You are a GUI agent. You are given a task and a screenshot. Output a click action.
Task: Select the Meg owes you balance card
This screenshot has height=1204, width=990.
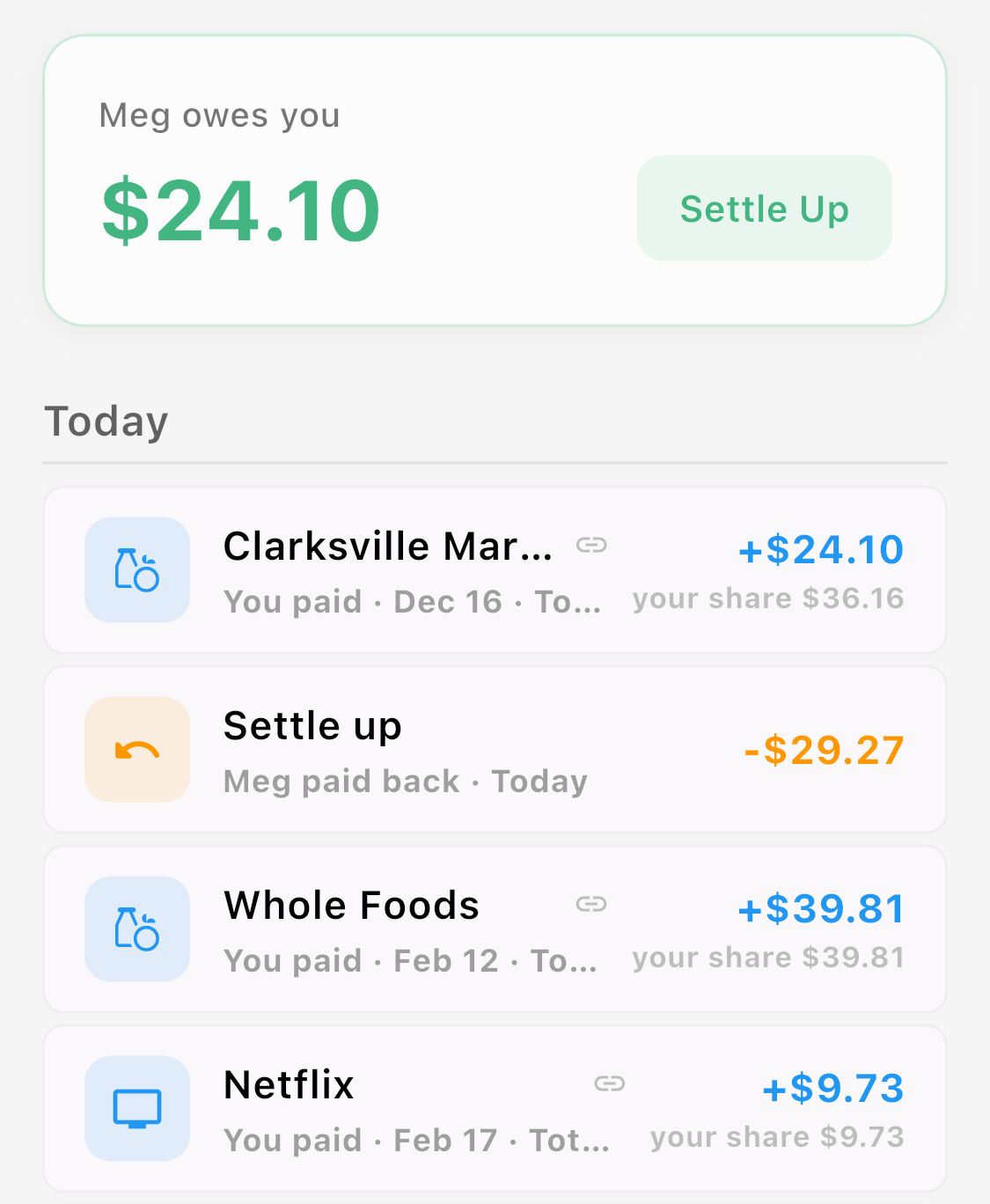point(495,180)
